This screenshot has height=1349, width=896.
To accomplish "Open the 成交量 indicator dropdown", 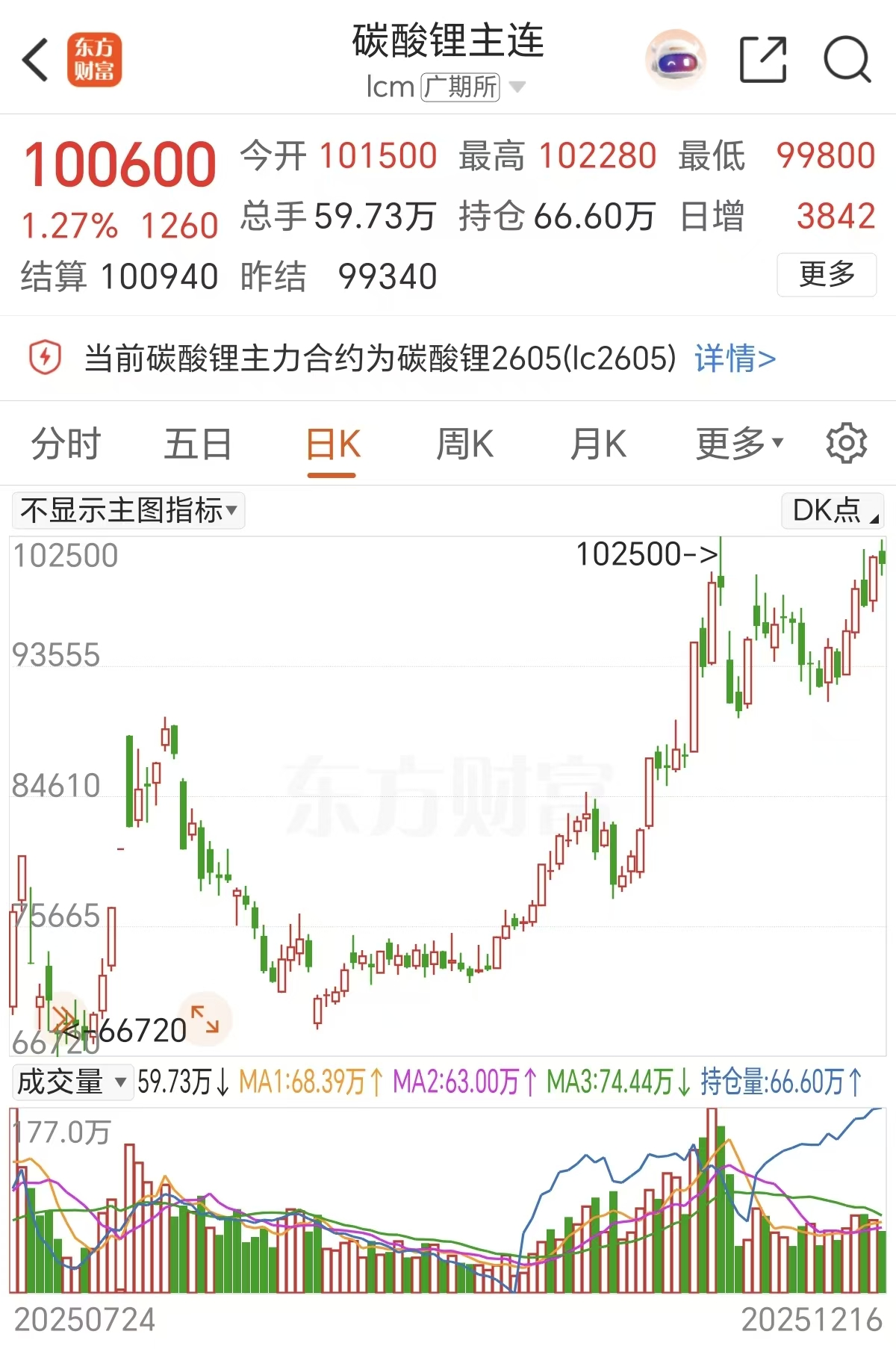I will pyautogui.click(x=72, y=1081).
